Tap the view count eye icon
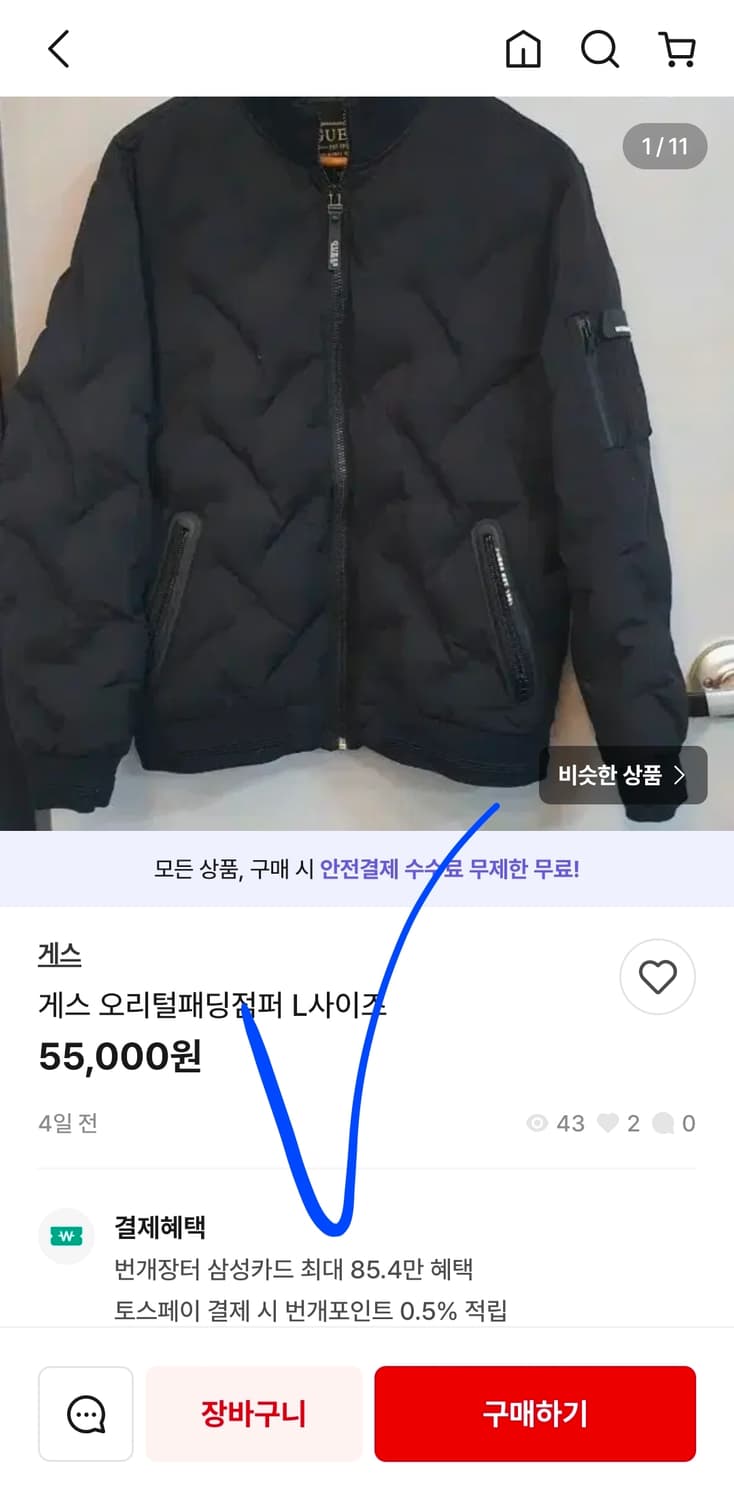Image resolution: width=734 pixels, height=1500 pixels. pyautogui.click(x=540, y=1123)
